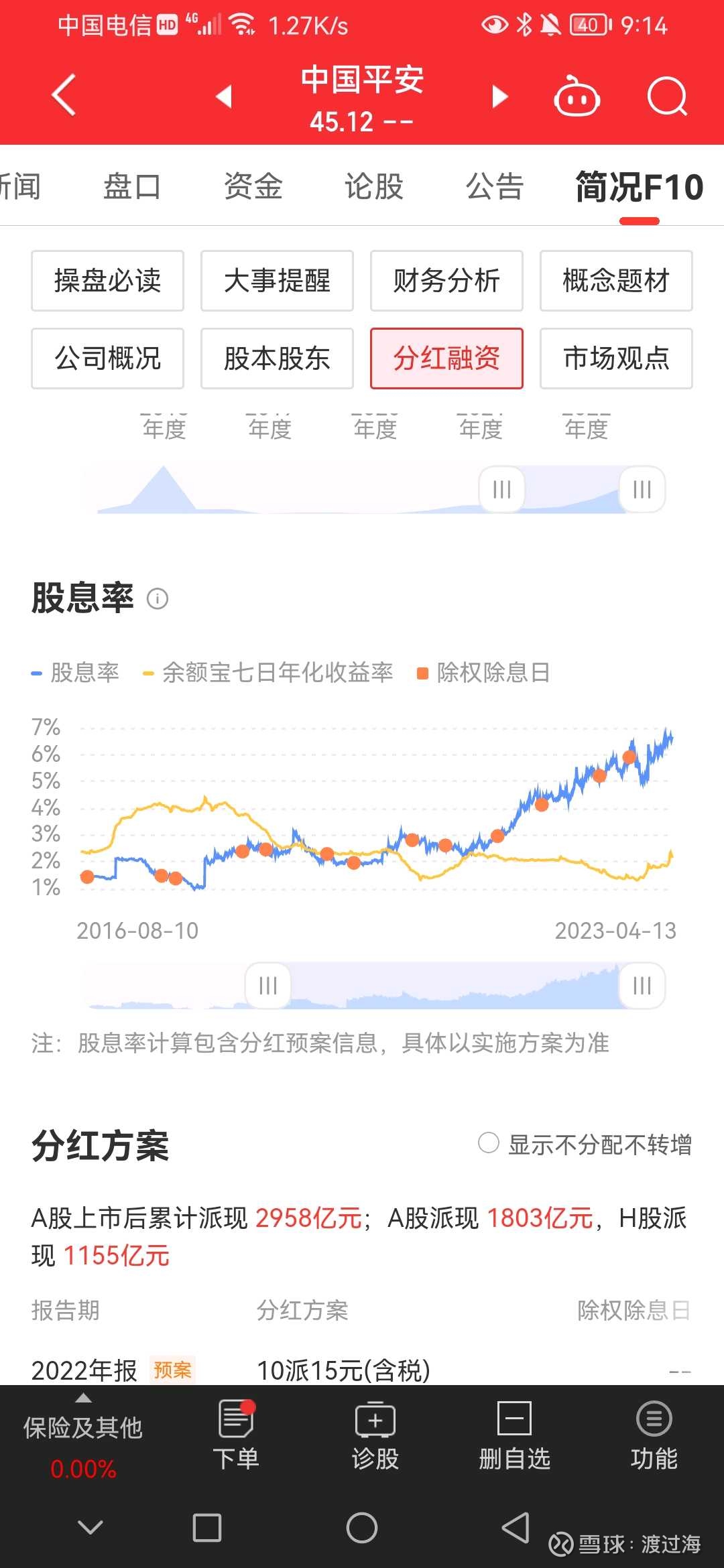Switch to next stock with right arrow
Image resolution: width=724 pixels, height=1568 pixels.
pyautogui.click(x=499, y=97)
